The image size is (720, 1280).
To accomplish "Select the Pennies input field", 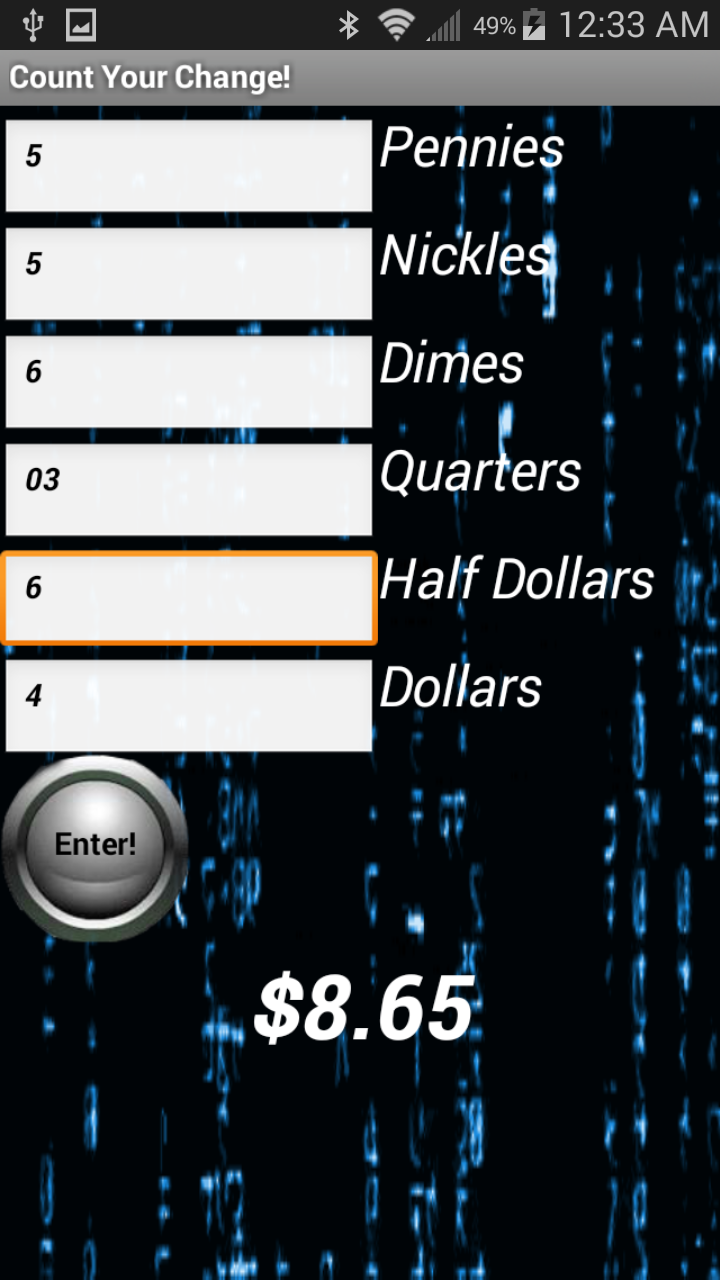I will [188, 165].
